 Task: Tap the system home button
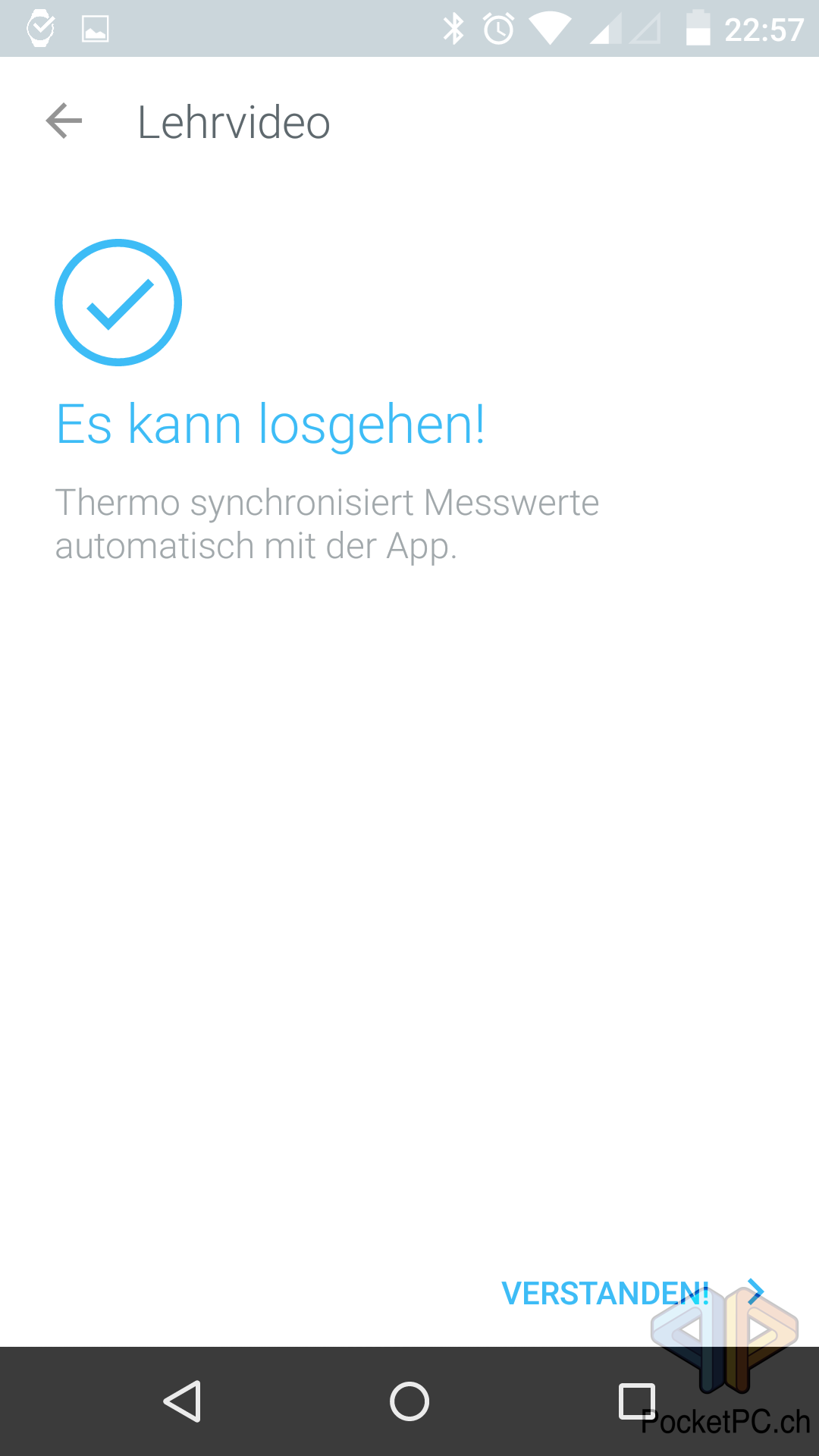click(409, 1401)
